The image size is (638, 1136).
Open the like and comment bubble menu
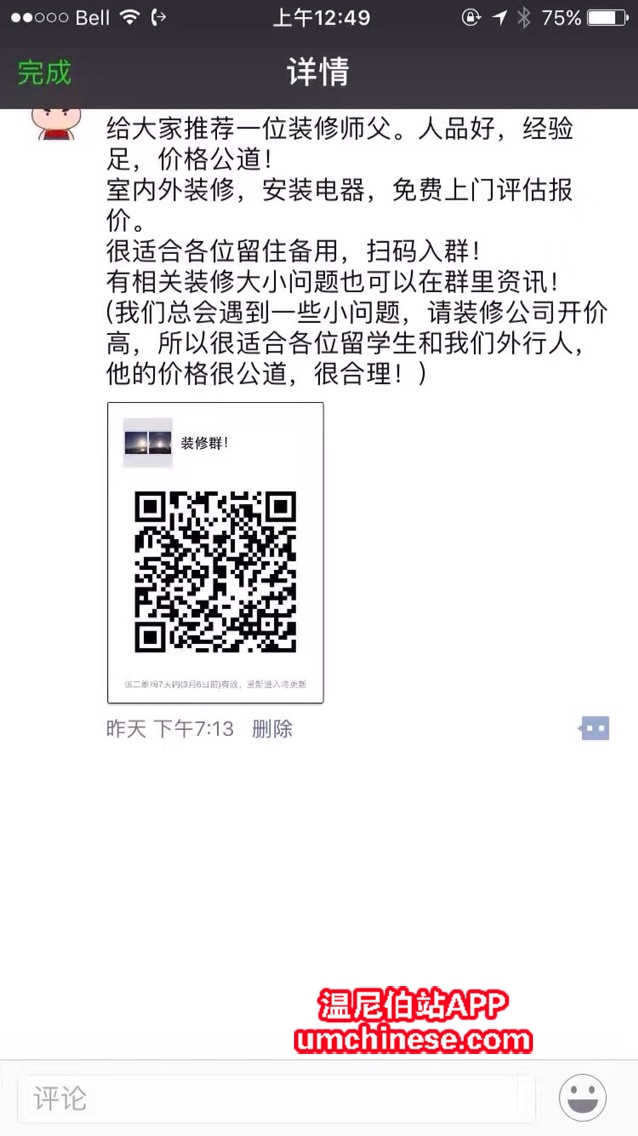[x=594, y=728]
